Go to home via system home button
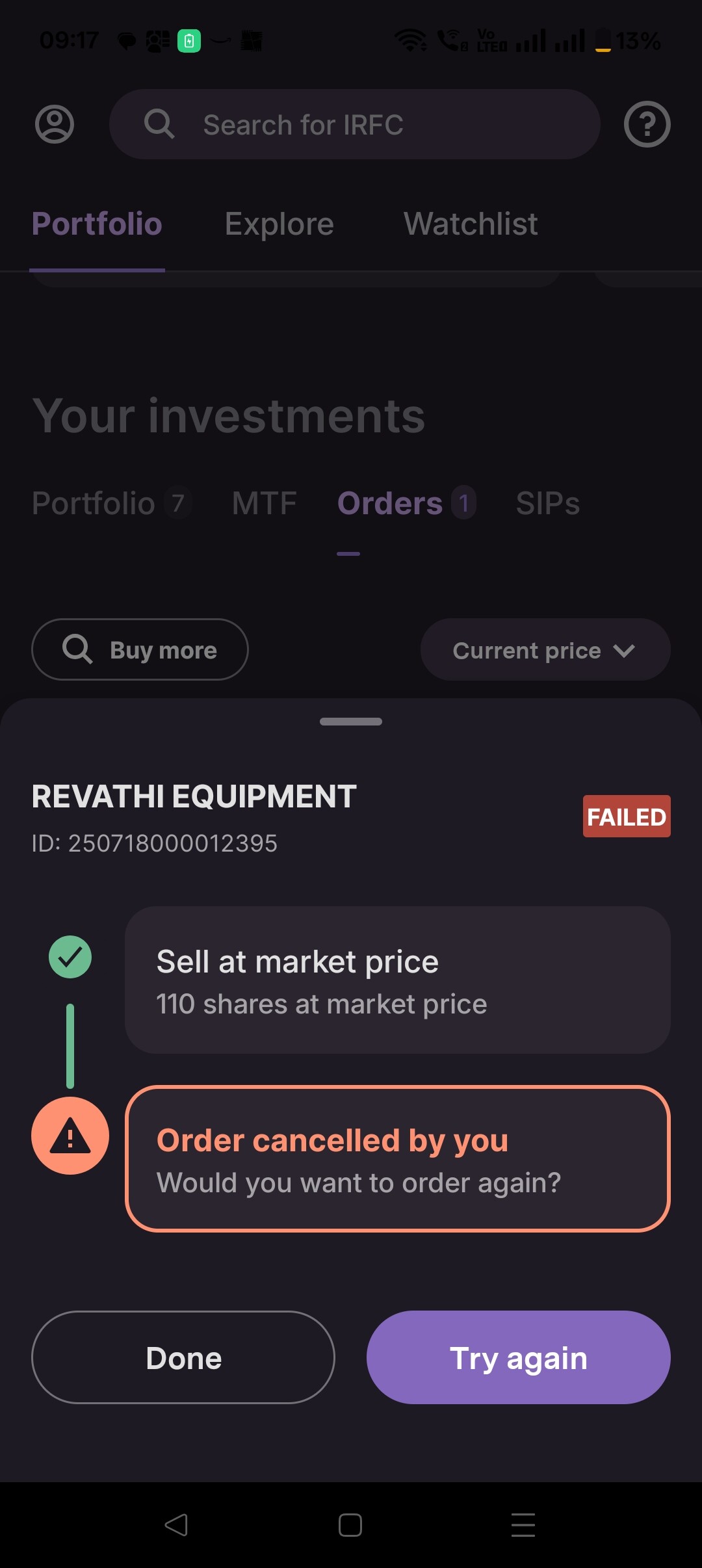Screen dimensions: 702x1568 pyautogui.click(x=350, y=1524)
